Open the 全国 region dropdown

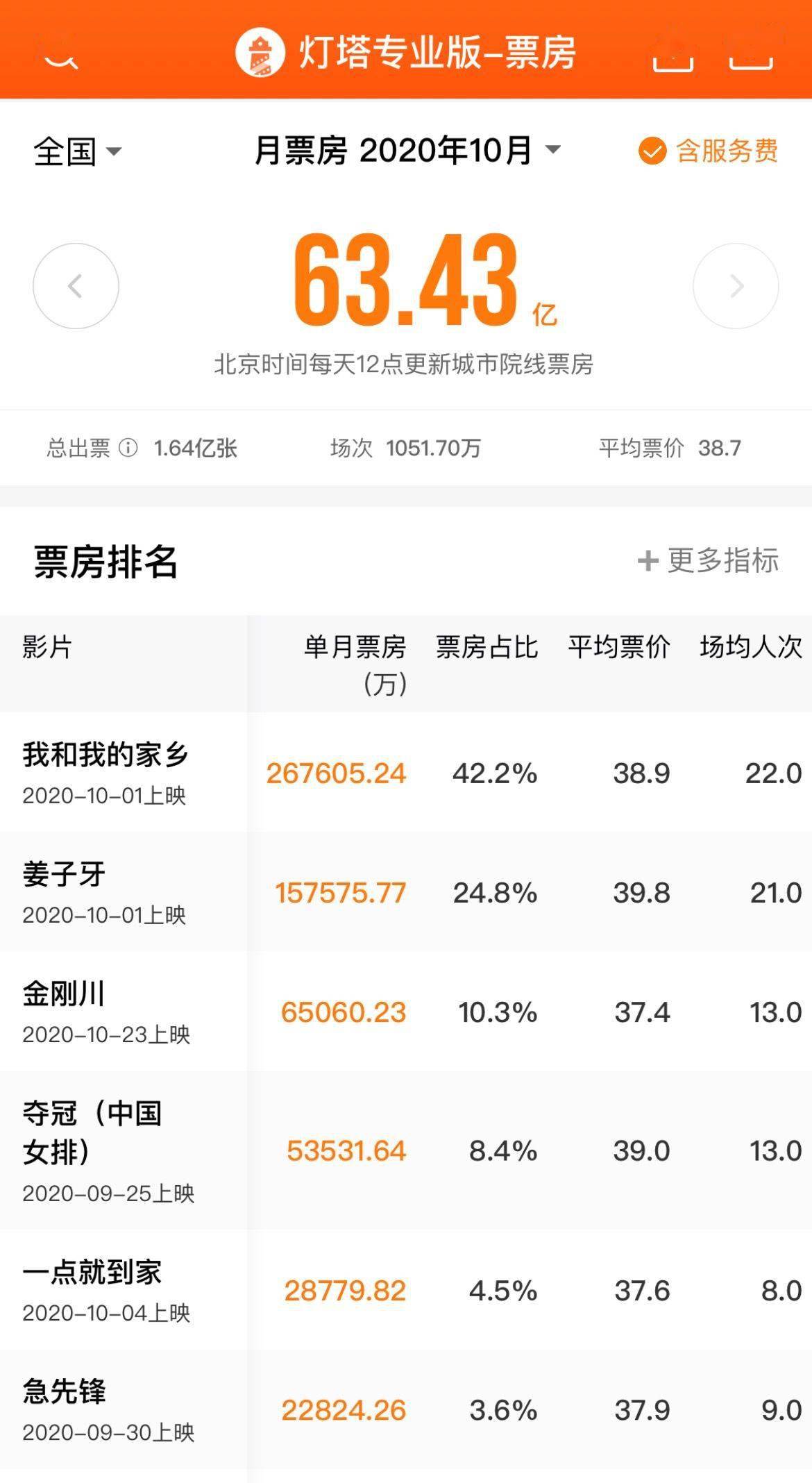76,151
